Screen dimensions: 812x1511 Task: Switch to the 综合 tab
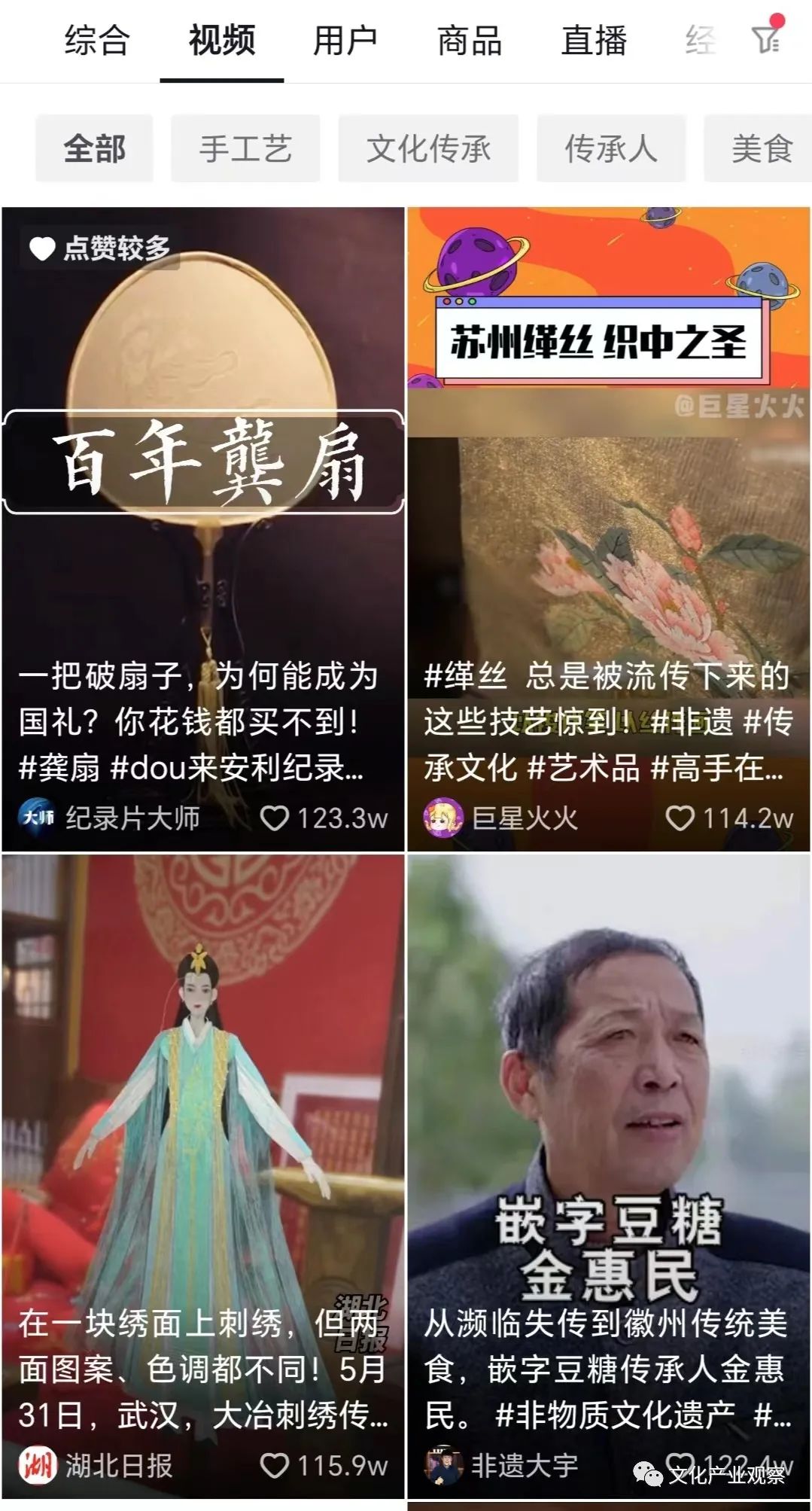97,41
